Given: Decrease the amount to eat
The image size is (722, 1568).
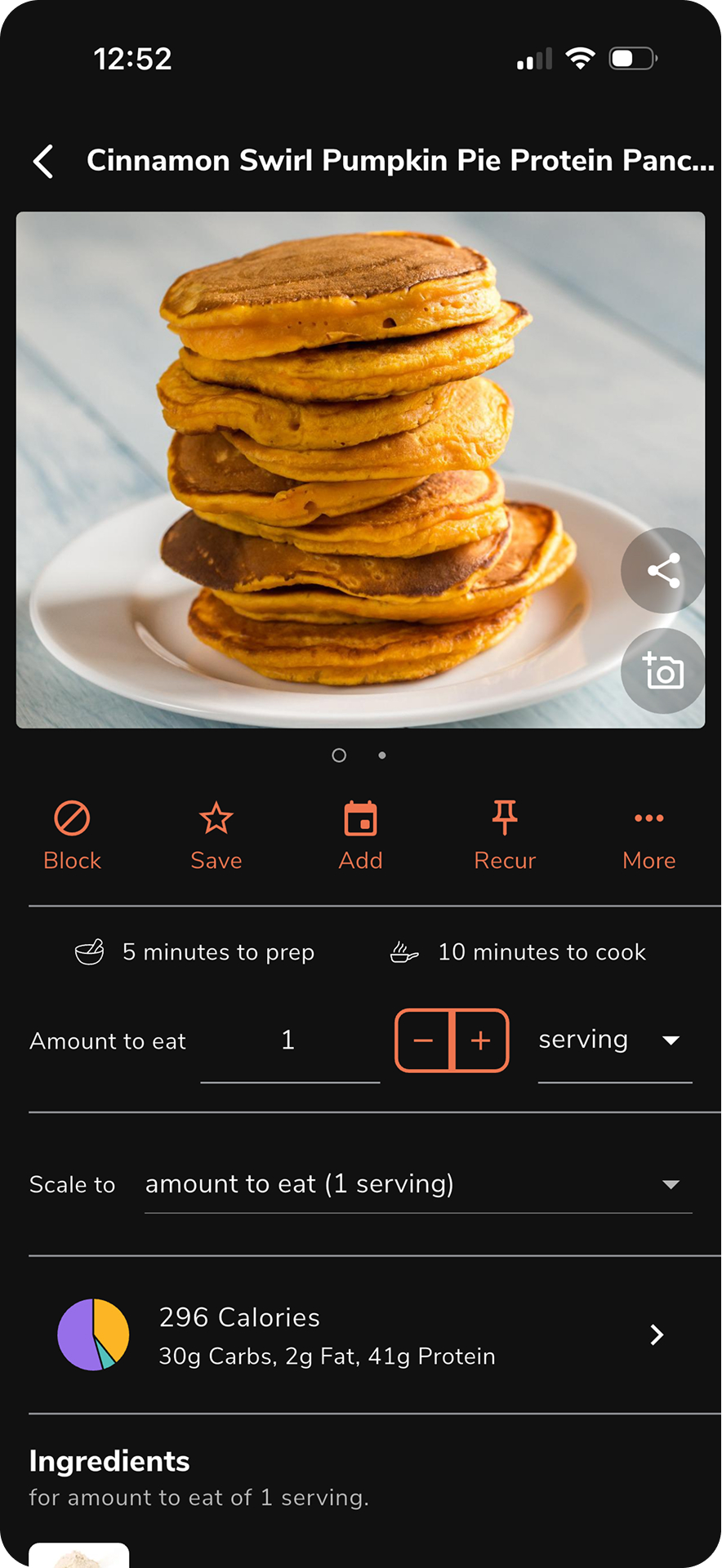Looking at the screenshot, I should [424, 1040].
